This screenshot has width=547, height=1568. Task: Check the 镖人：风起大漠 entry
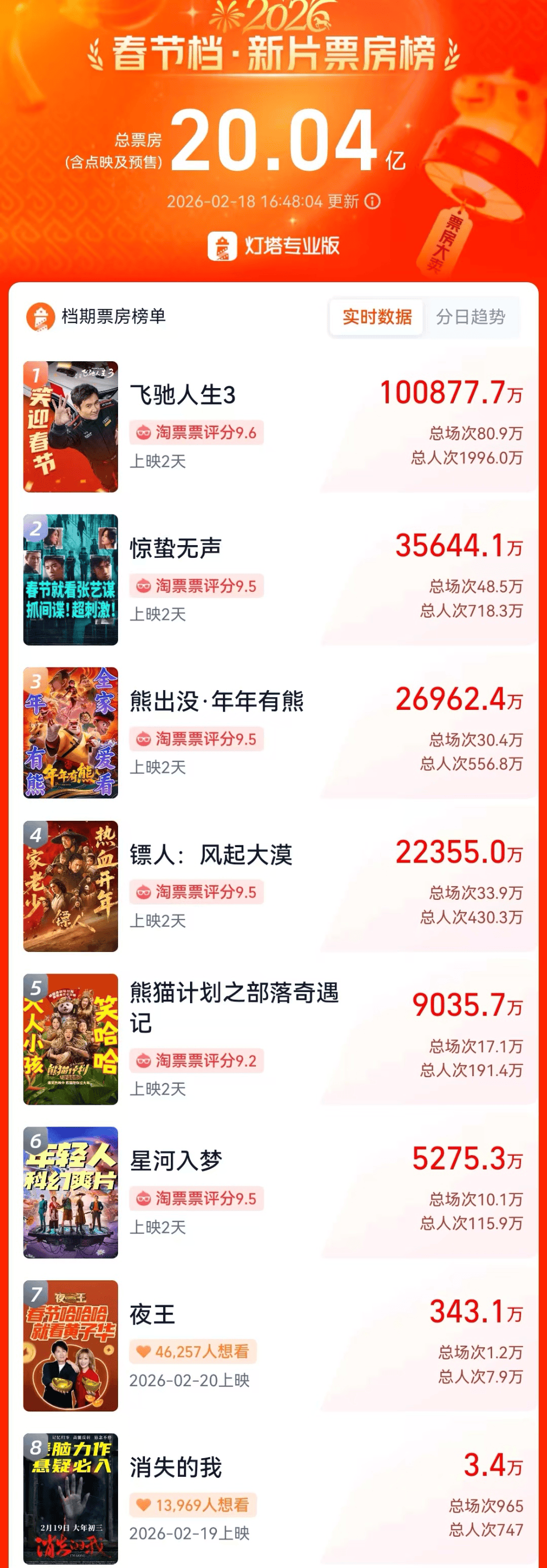point(273,886)
